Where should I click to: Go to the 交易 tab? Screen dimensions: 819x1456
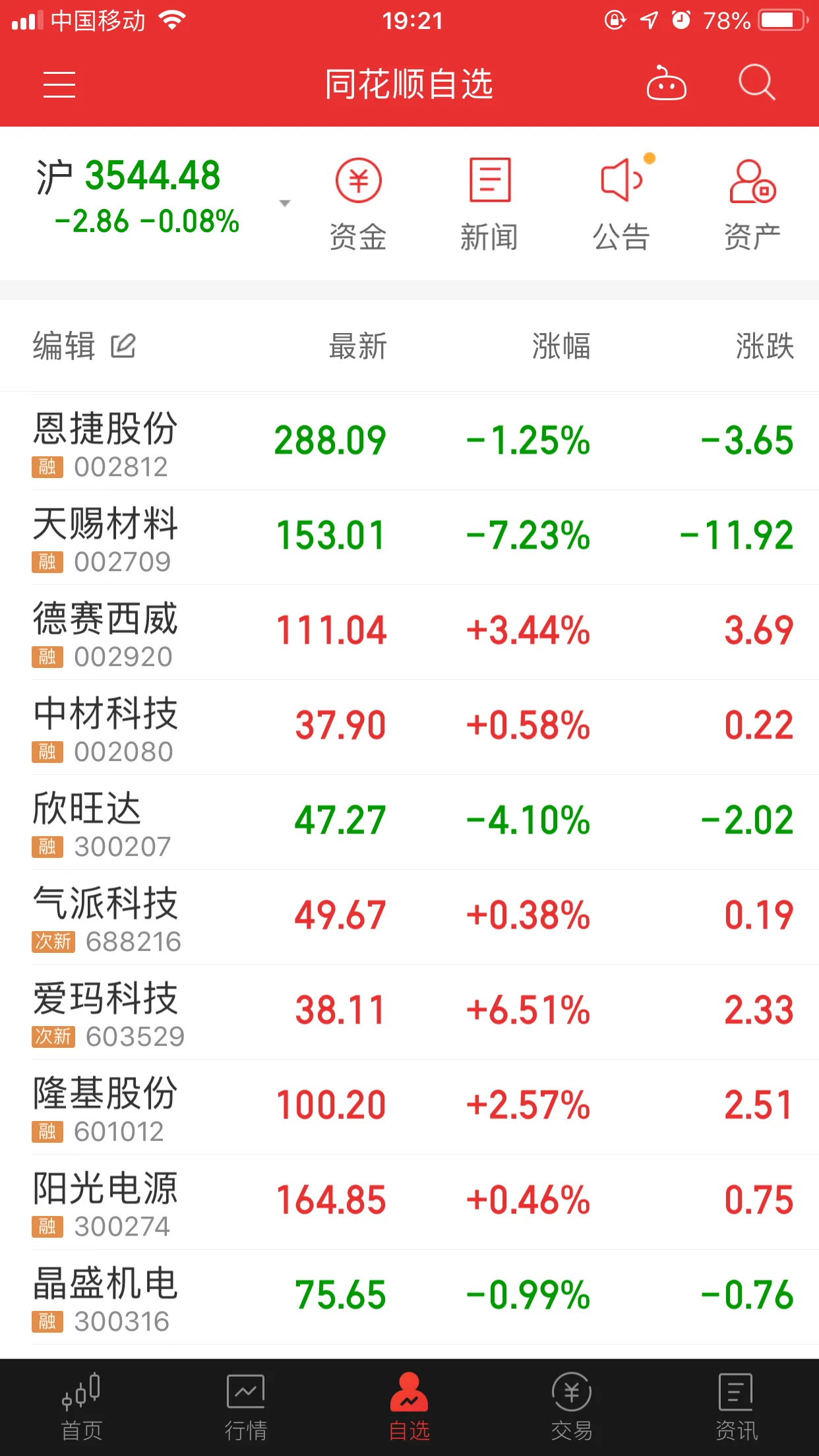[x=572, y=1407]
